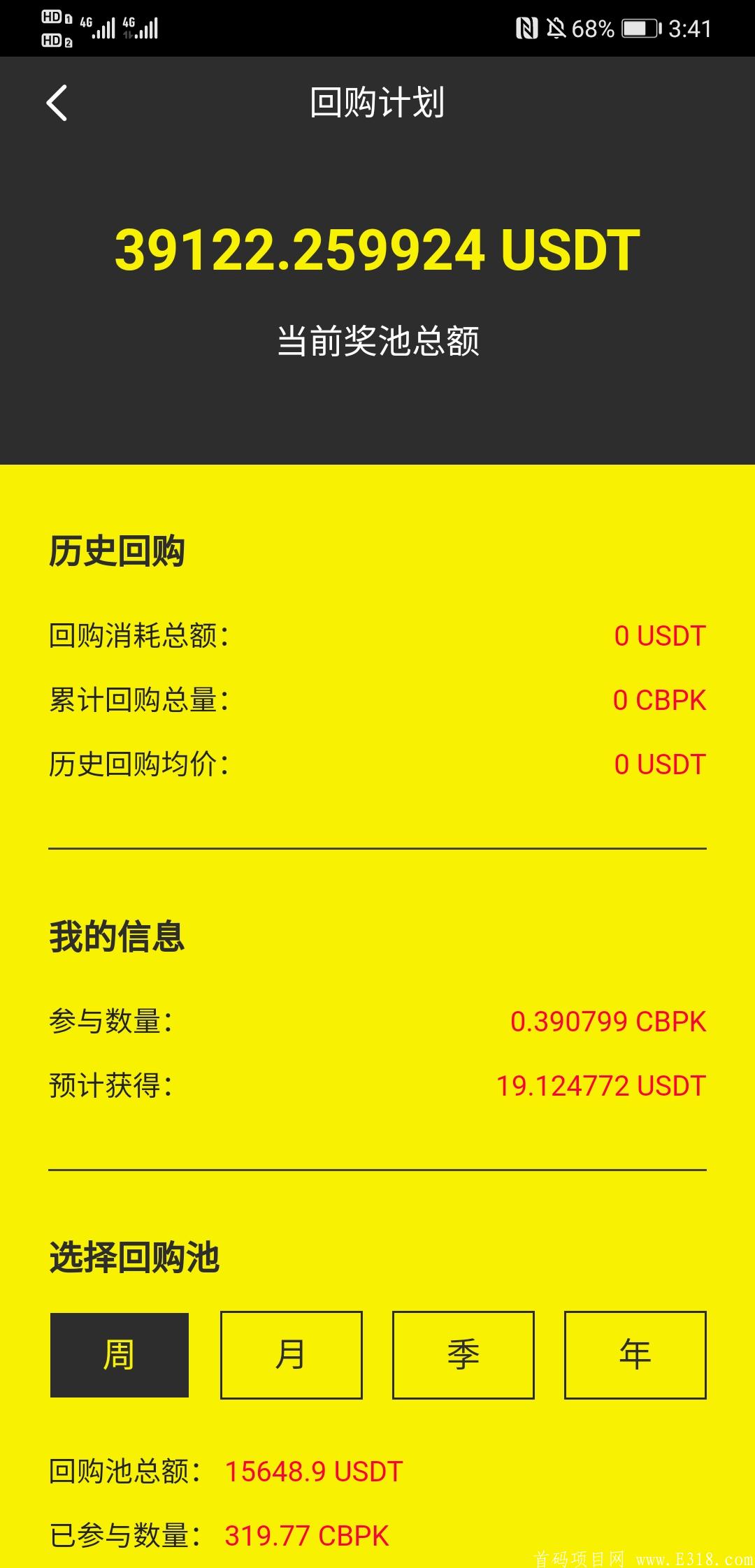
Task: Choose the 季 buyback pool
Action: tap(463, 1355)
